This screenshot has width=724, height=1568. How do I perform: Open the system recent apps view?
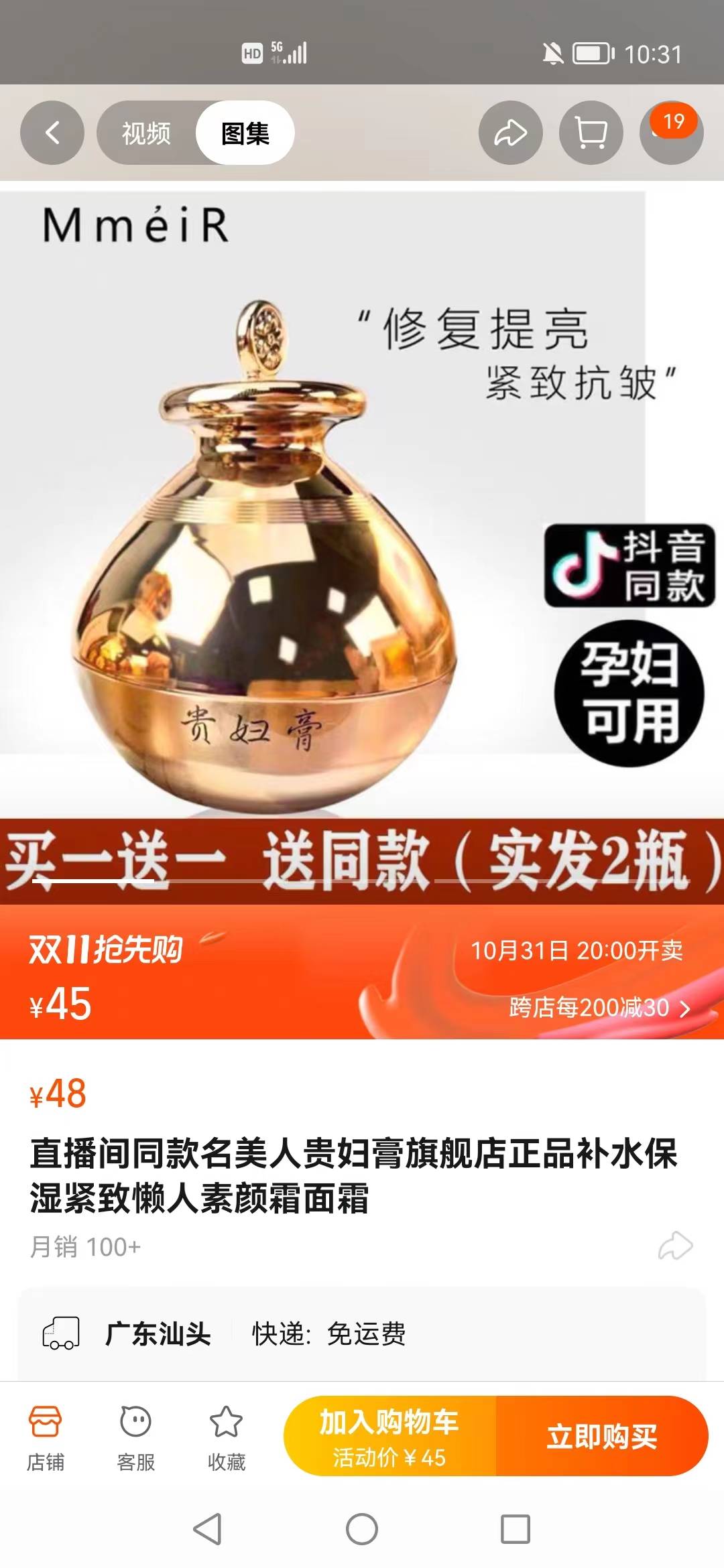tap(516, 1529)
